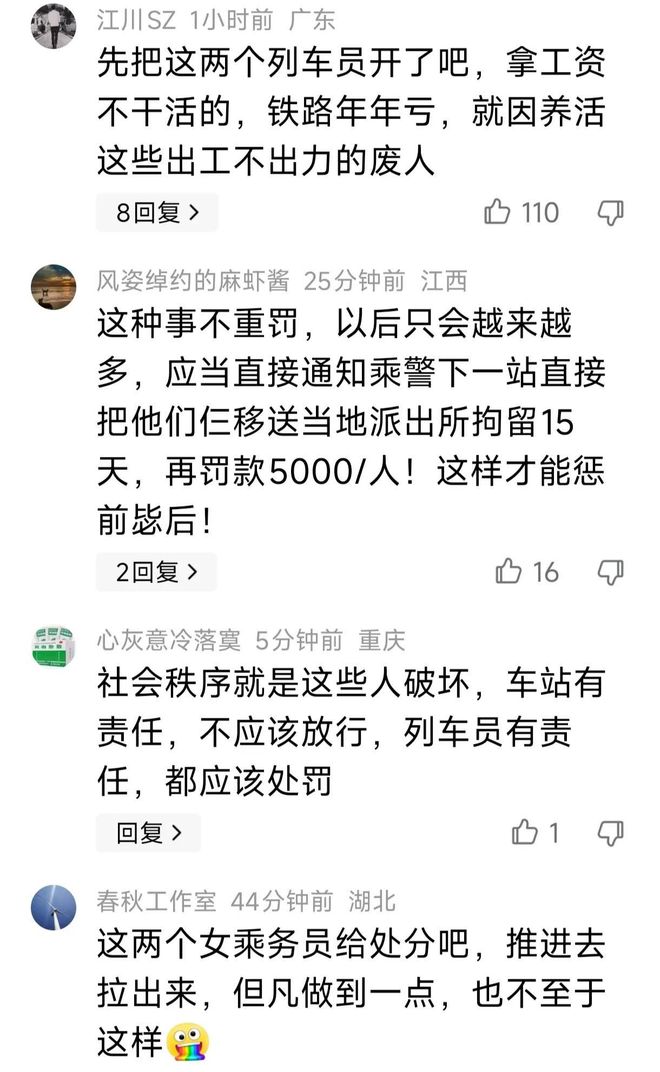Image resolution: width=660 pixels, height=1072 pixels.
Task: Like 江川SZ's comment
Action: 498,212
